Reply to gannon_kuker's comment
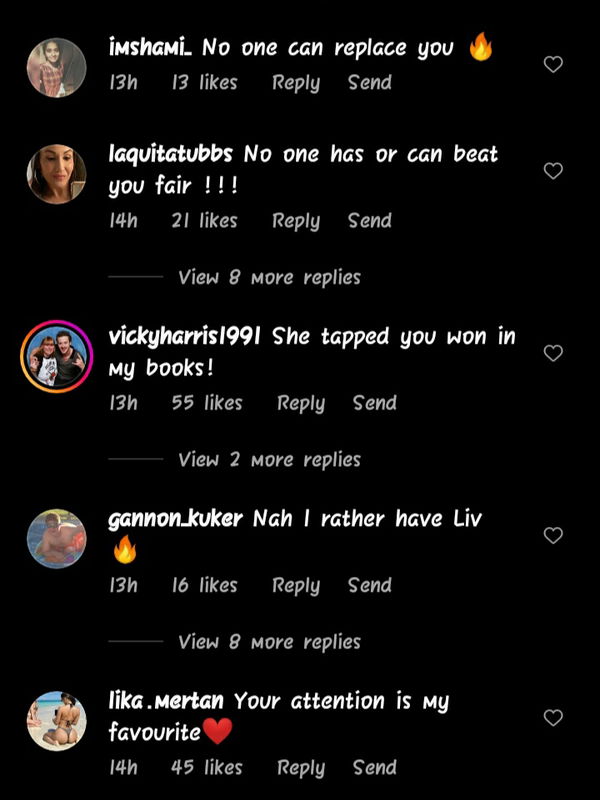This screenshot has height=800, width=600. pyautogui.click(x=296, y=586)
